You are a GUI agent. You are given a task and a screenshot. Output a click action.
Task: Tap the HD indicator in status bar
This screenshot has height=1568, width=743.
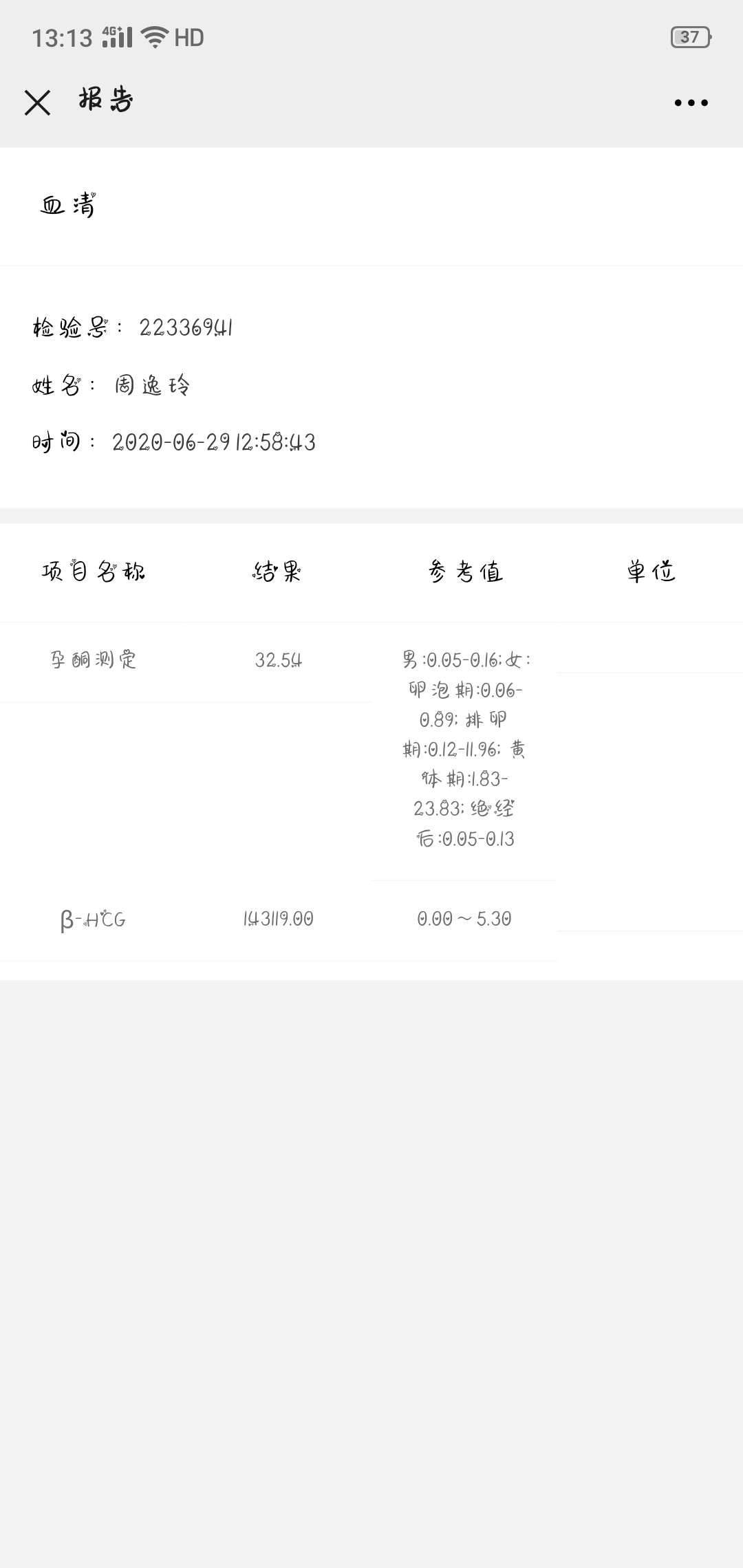[191, 38]
